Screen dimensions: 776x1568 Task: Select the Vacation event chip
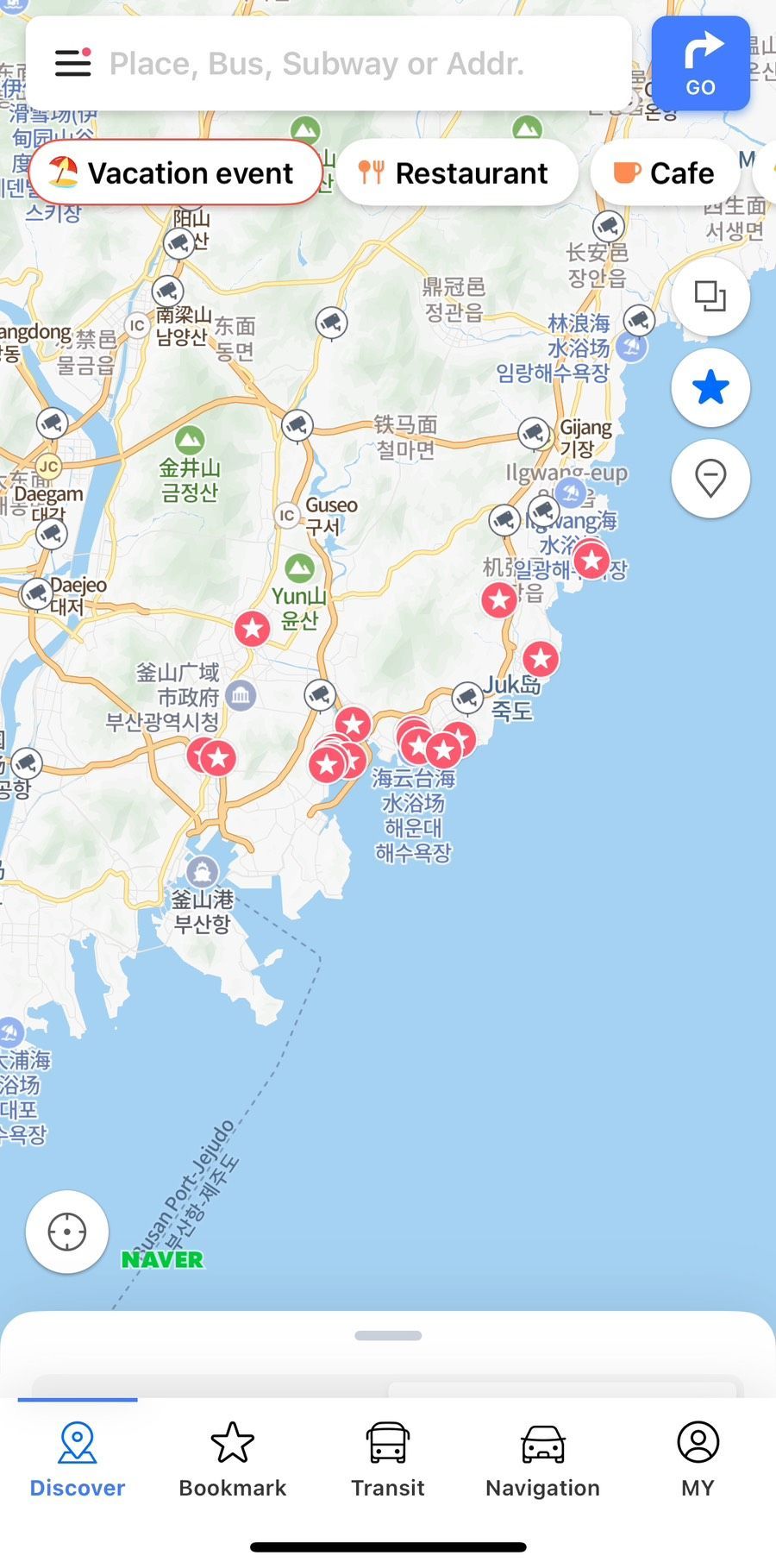tap(175, 173)
